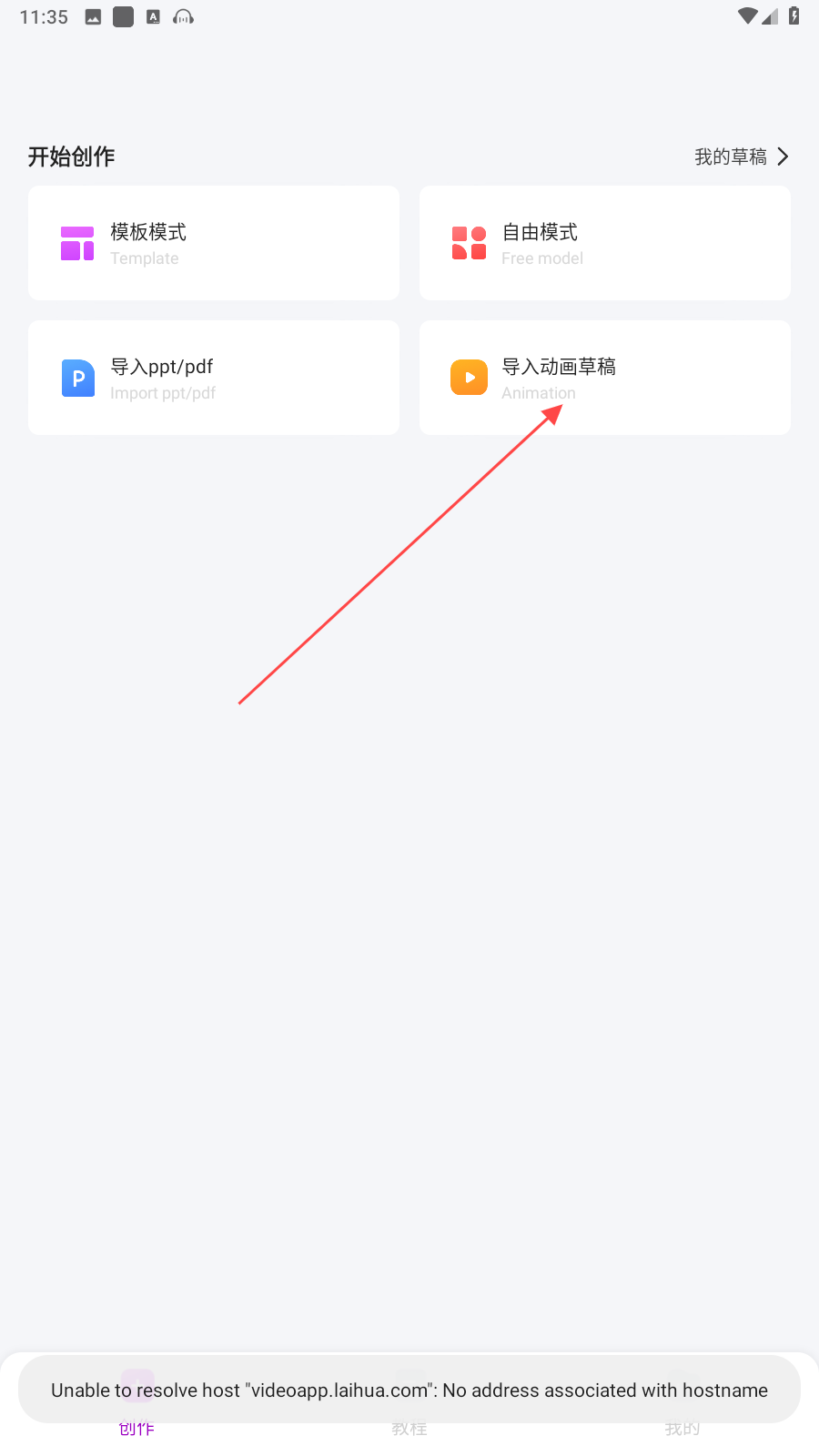819x1456 pixels.
Task: Select the 创作 create tab
Action: 136,1406
